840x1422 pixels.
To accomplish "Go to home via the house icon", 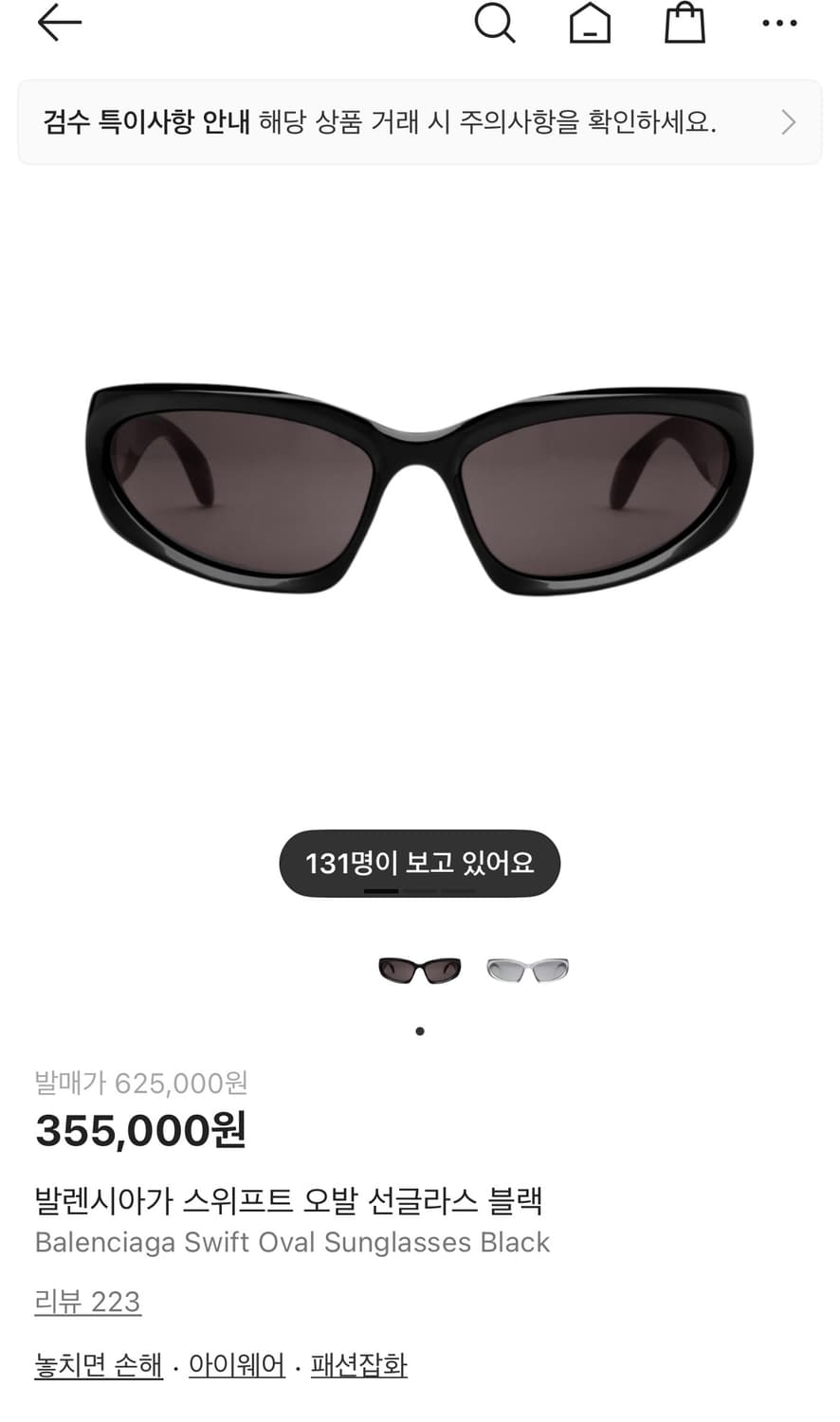I will (590, 23).
